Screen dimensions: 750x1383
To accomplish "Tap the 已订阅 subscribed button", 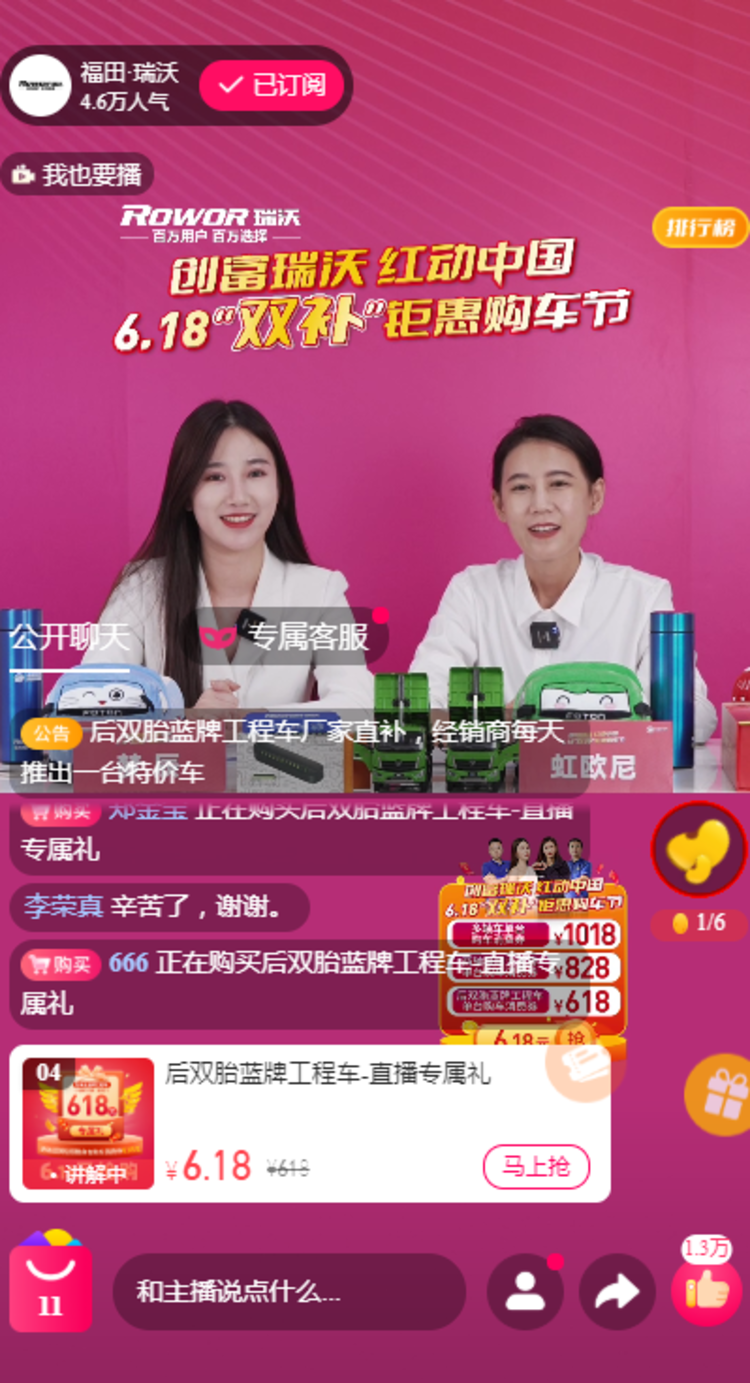I will (272, 85).
